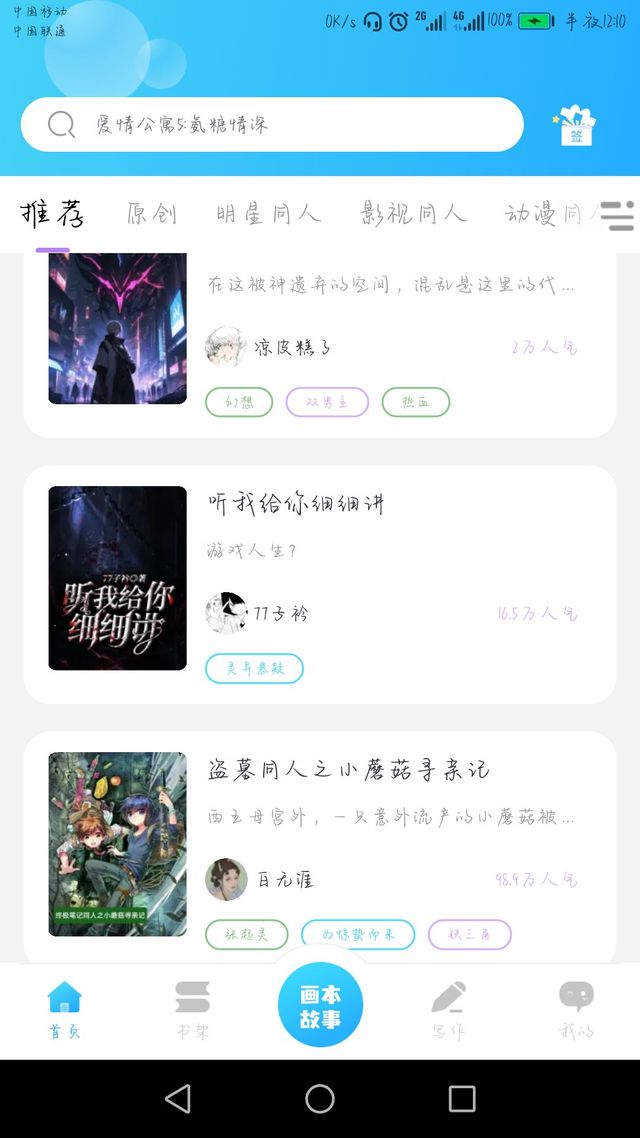Open the 画本故事 center button

click(320, 1004)
